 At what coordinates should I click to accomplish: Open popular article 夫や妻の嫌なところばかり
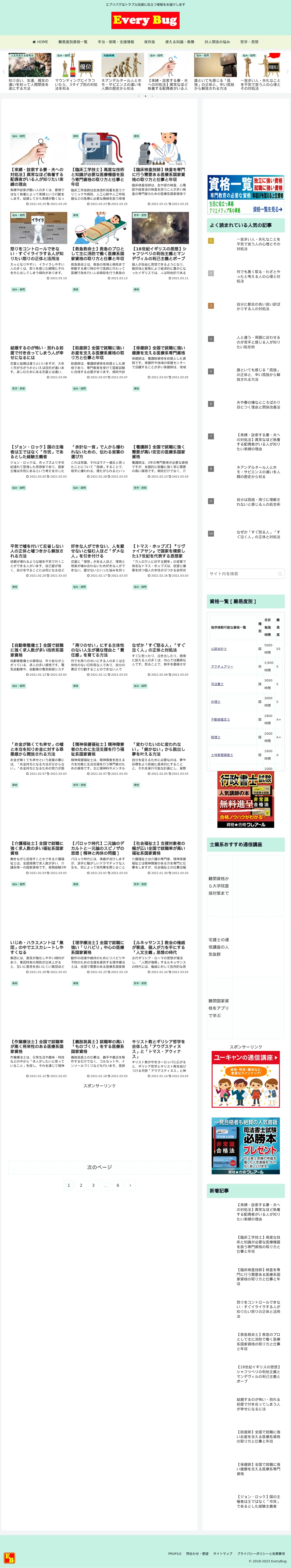click(x=258, y=404)
